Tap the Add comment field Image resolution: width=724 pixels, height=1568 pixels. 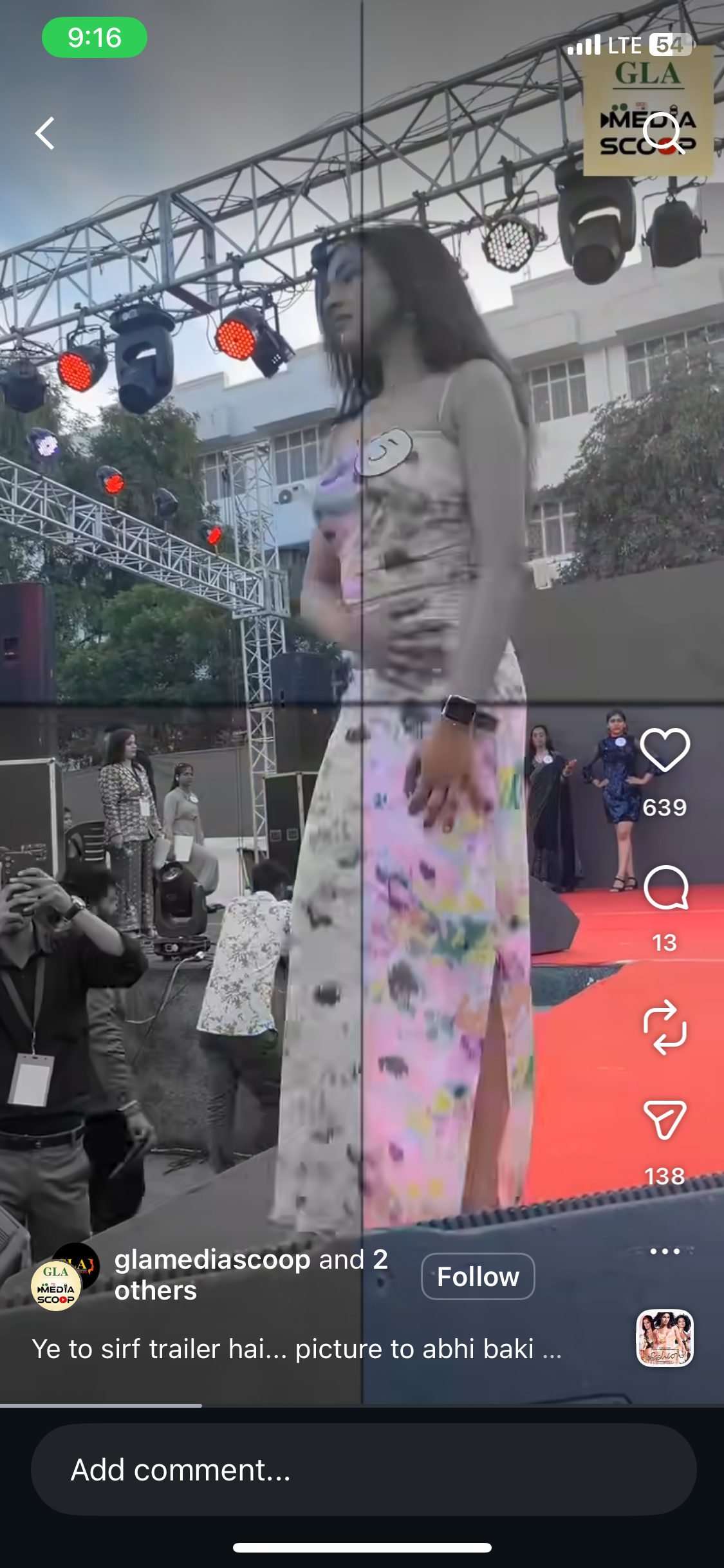363,1470
